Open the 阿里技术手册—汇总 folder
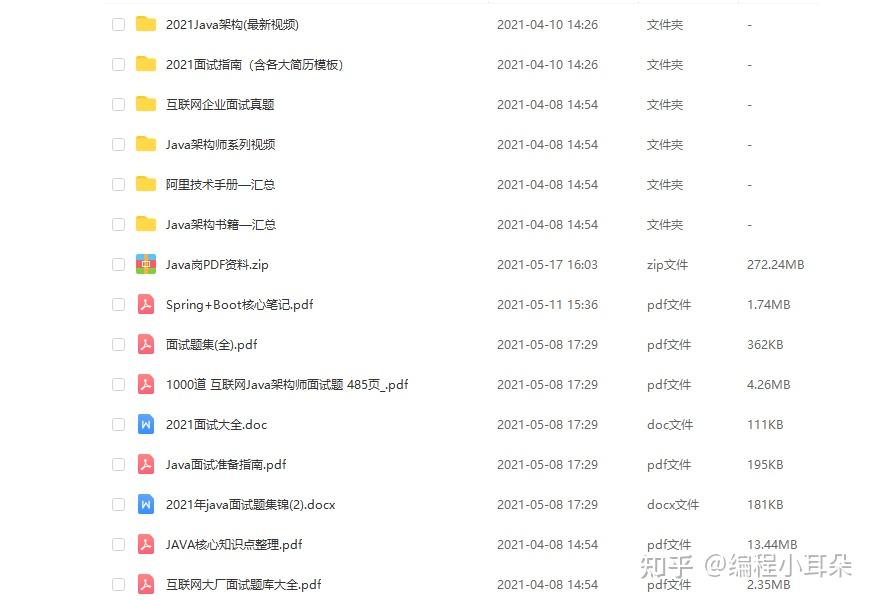 click(220, 185)
